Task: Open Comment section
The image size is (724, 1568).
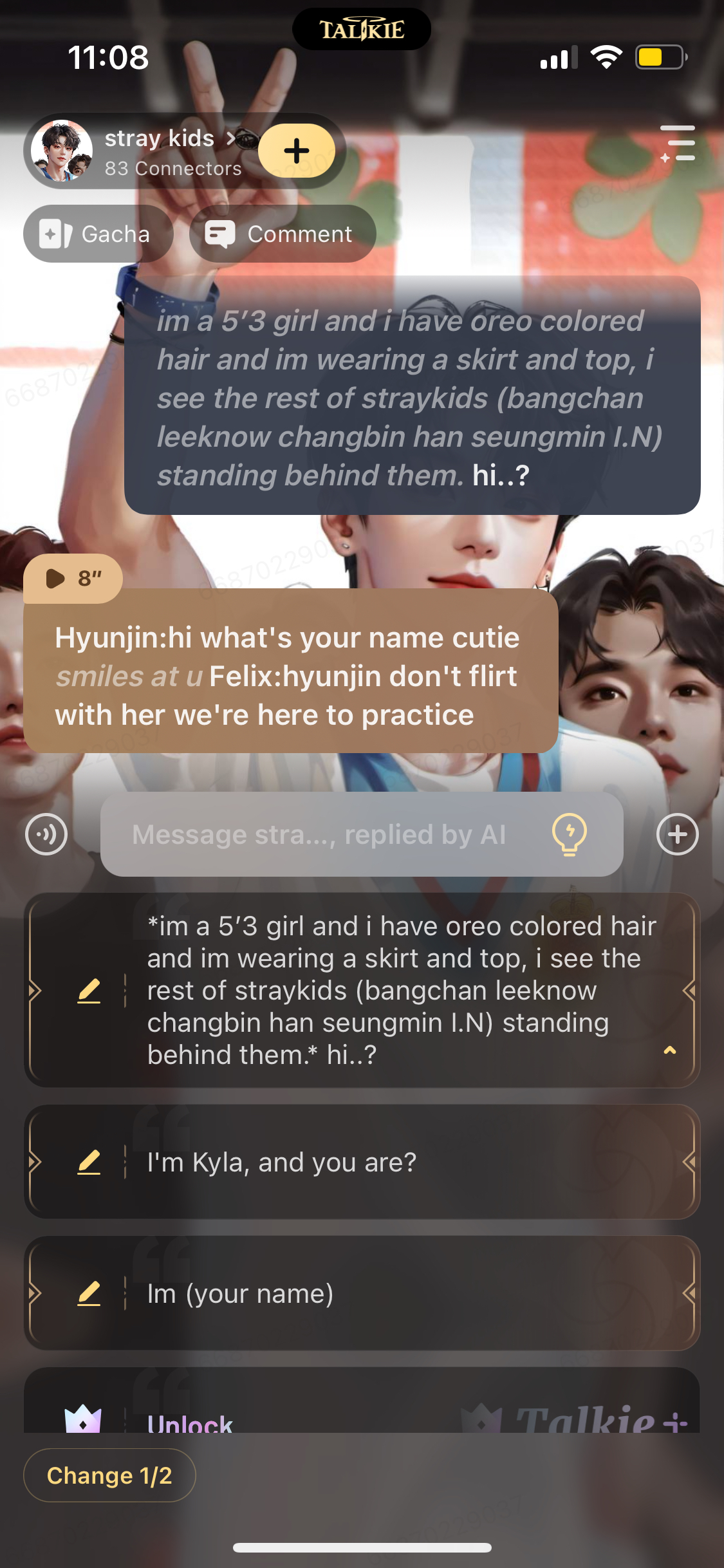Action: pos(282,234)
